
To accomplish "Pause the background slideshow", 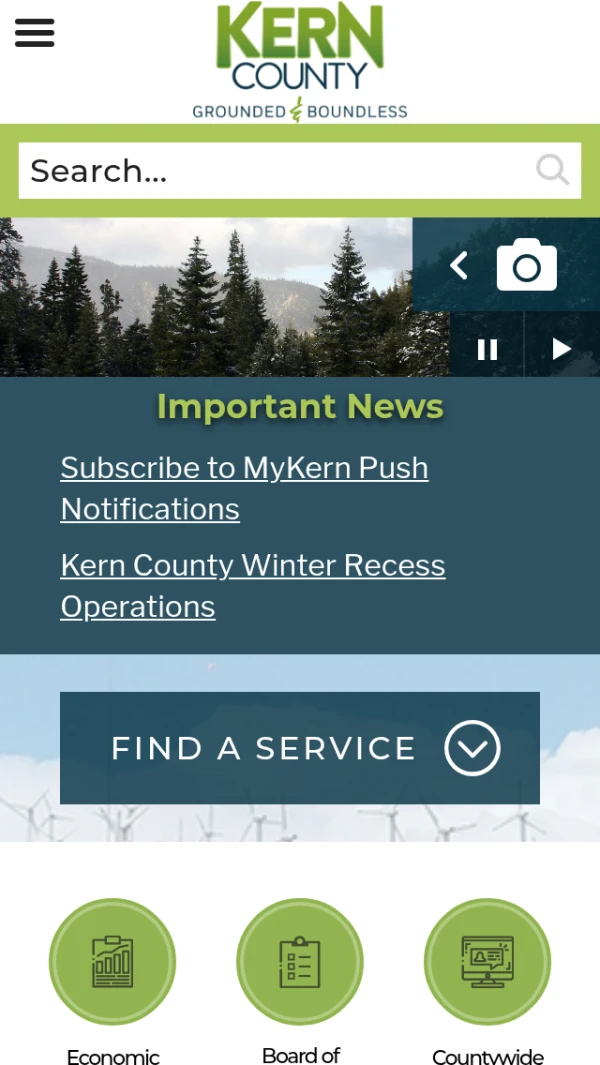I will pyautogui.click(x=487, y=349).
